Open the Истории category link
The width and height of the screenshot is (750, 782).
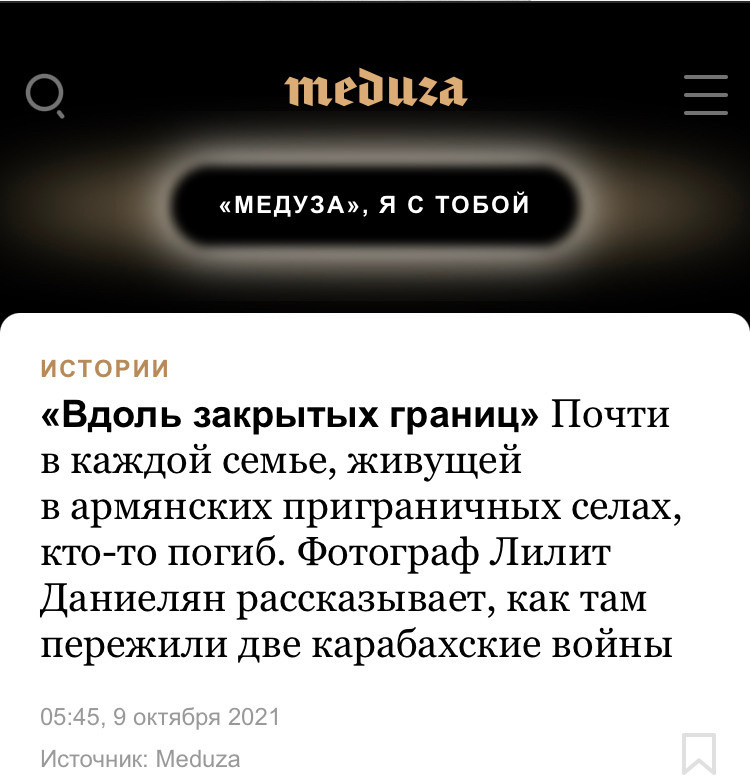(x=105, y=369)
